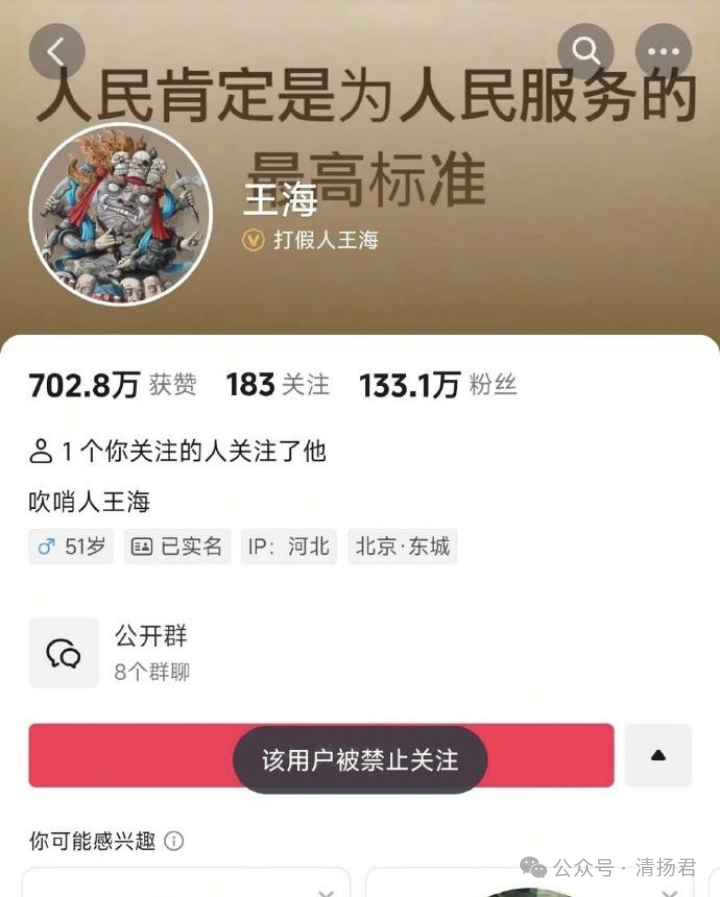
Task: Open 你关注的人关注了他 mutual follows
Action: coord(178,451)
